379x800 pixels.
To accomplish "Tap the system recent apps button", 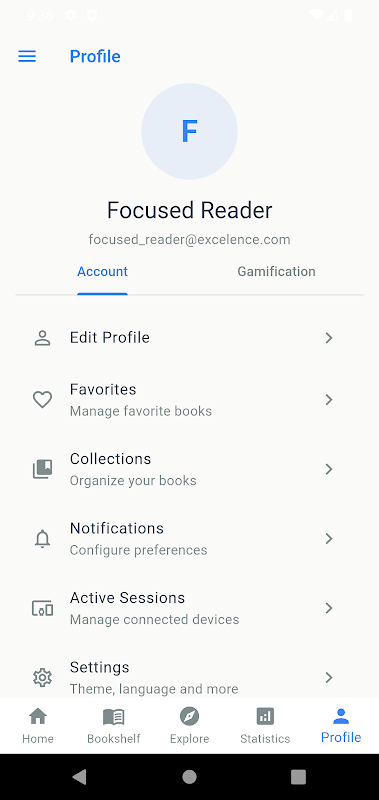I will pyautogui.click(x=298, y=777).
